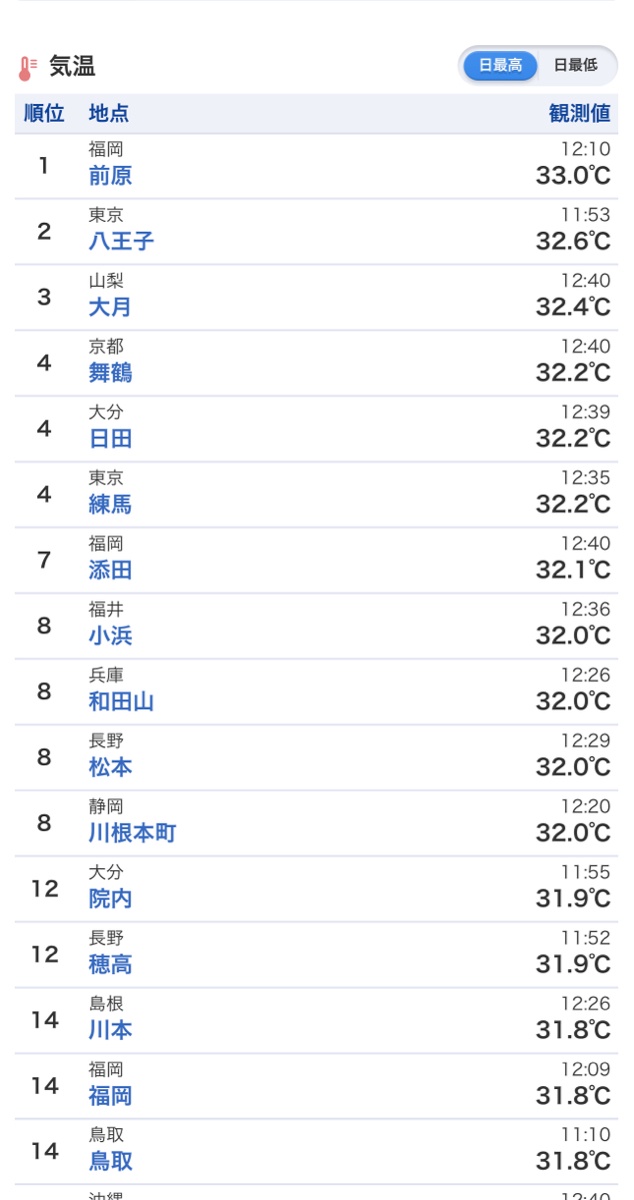634x1200 pixels.
Task: Tap the 福岡 city location link
Action: 110,1096
